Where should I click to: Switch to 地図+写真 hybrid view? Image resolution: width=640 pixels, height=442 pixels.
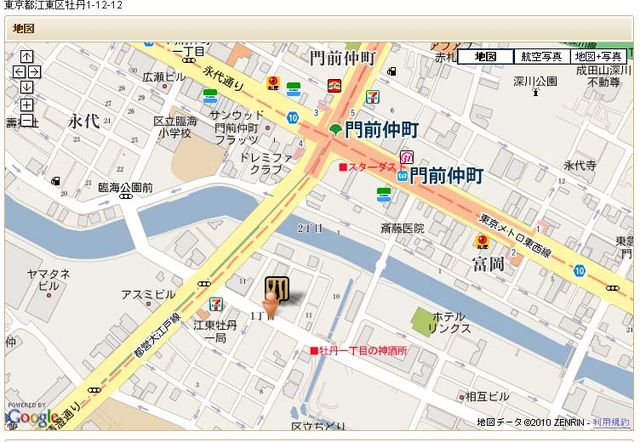[x=598, y=57]
